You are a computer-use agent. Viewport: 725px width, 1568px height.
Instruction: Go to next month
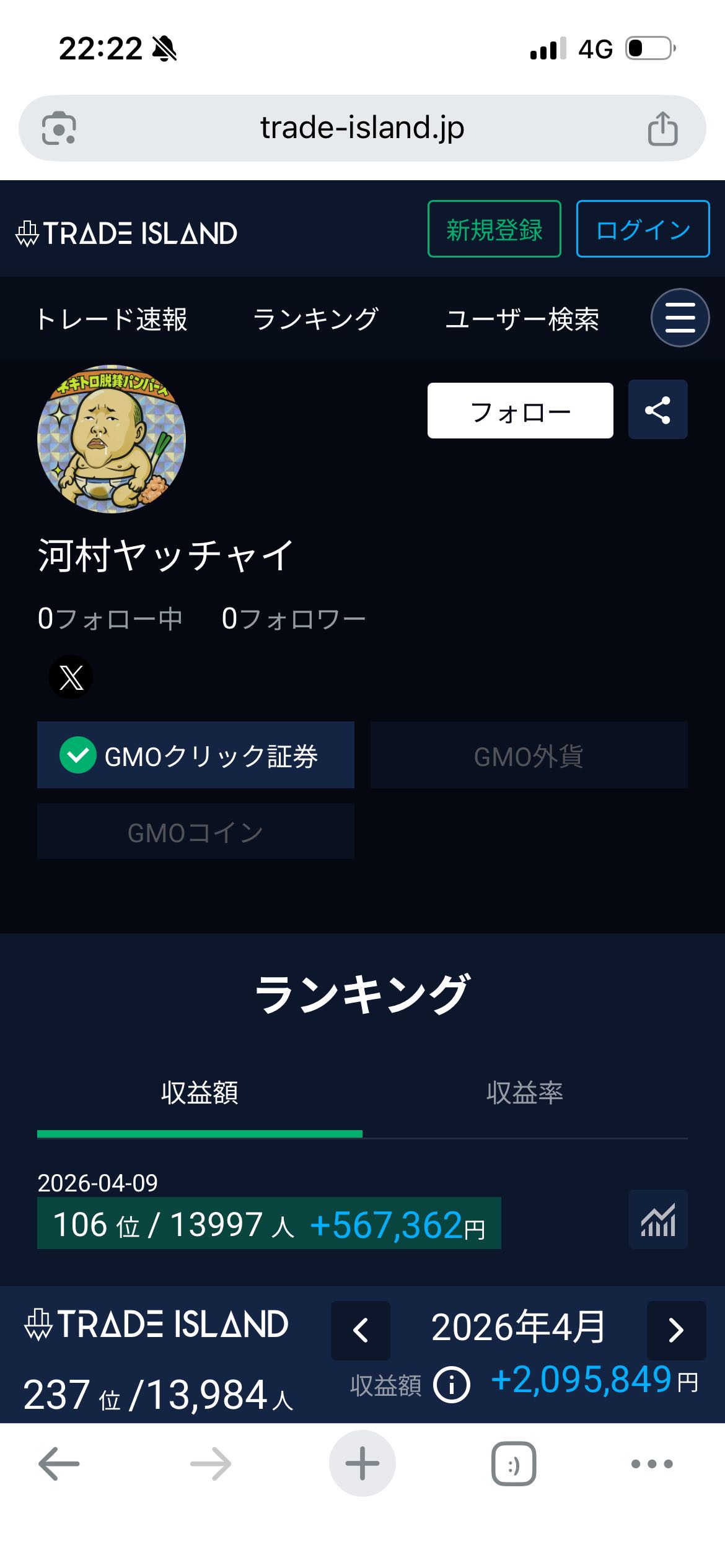[x=676, y=1330]
